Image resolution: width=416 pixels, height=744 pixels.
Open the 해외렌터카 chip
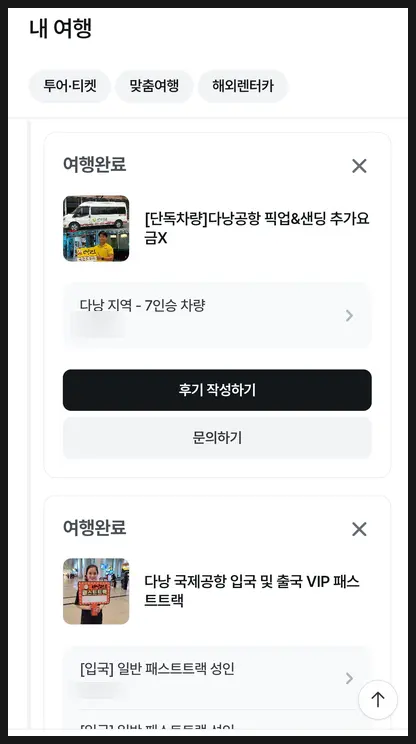pyautogui.click(x=243, y=86)
